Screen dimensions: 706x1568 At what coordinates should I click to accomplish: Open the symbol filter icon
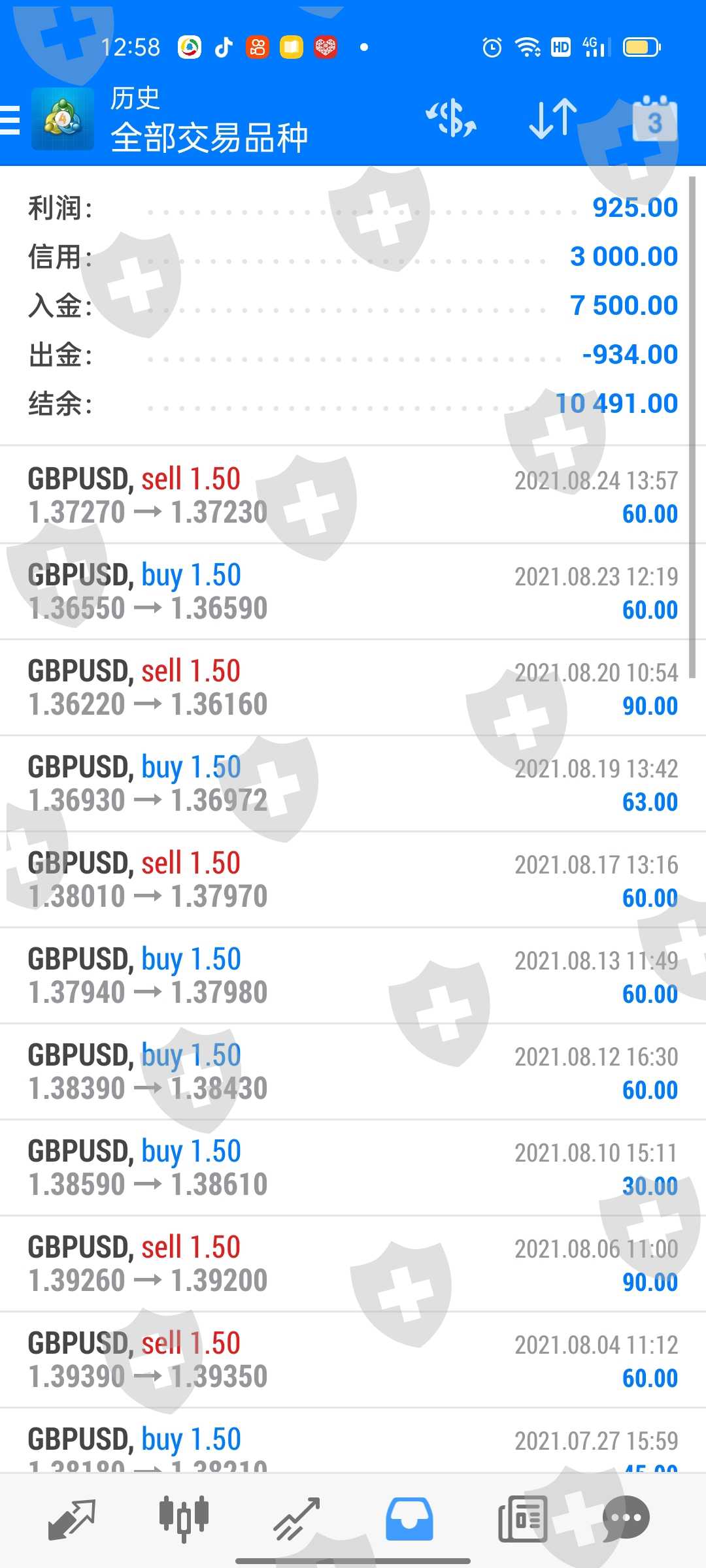pyautogui.click(x=451, y=119)
